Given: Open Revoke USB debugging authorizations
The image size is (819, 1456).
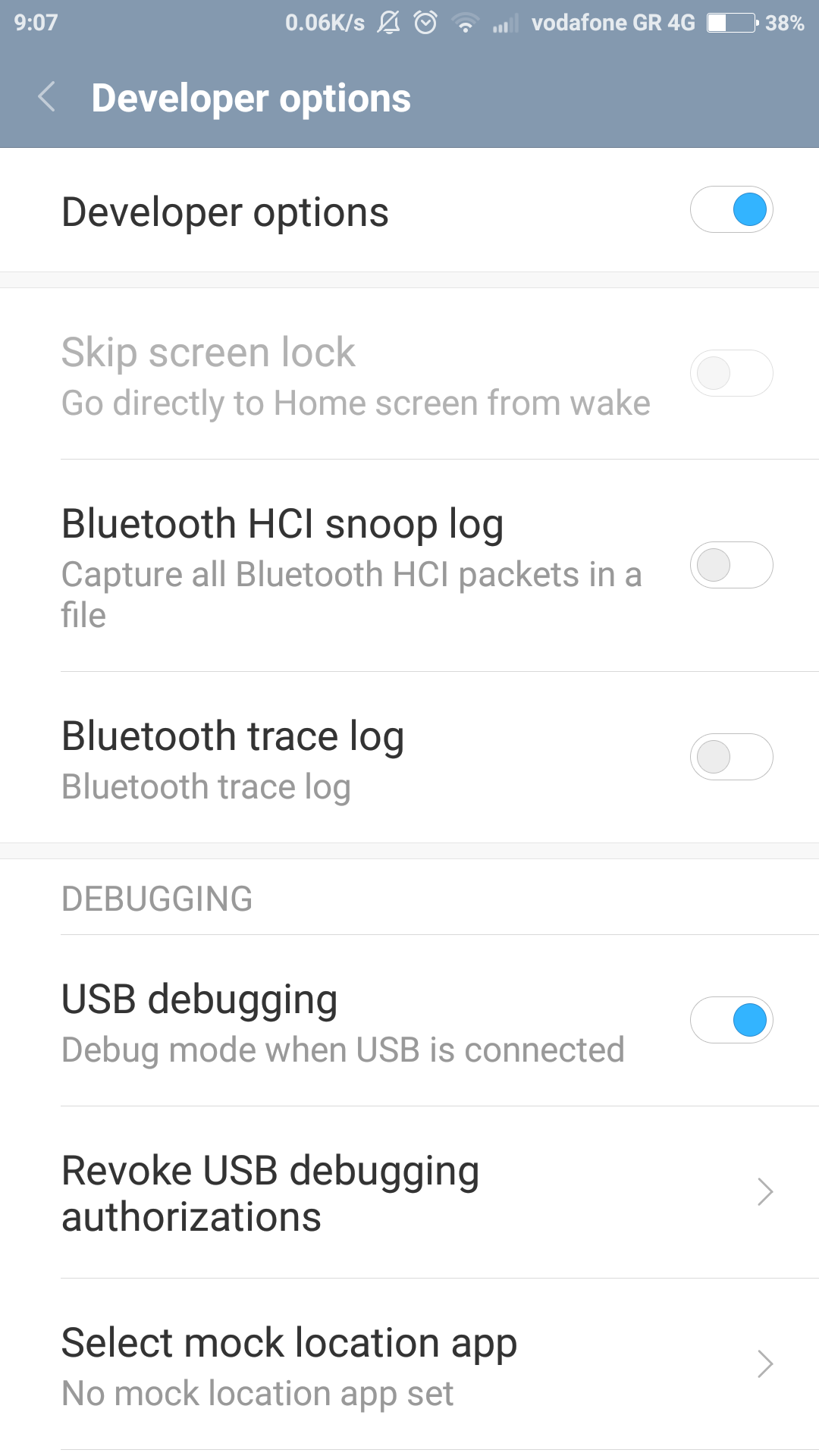Looking at the screenshot, I should [409, 1192].
